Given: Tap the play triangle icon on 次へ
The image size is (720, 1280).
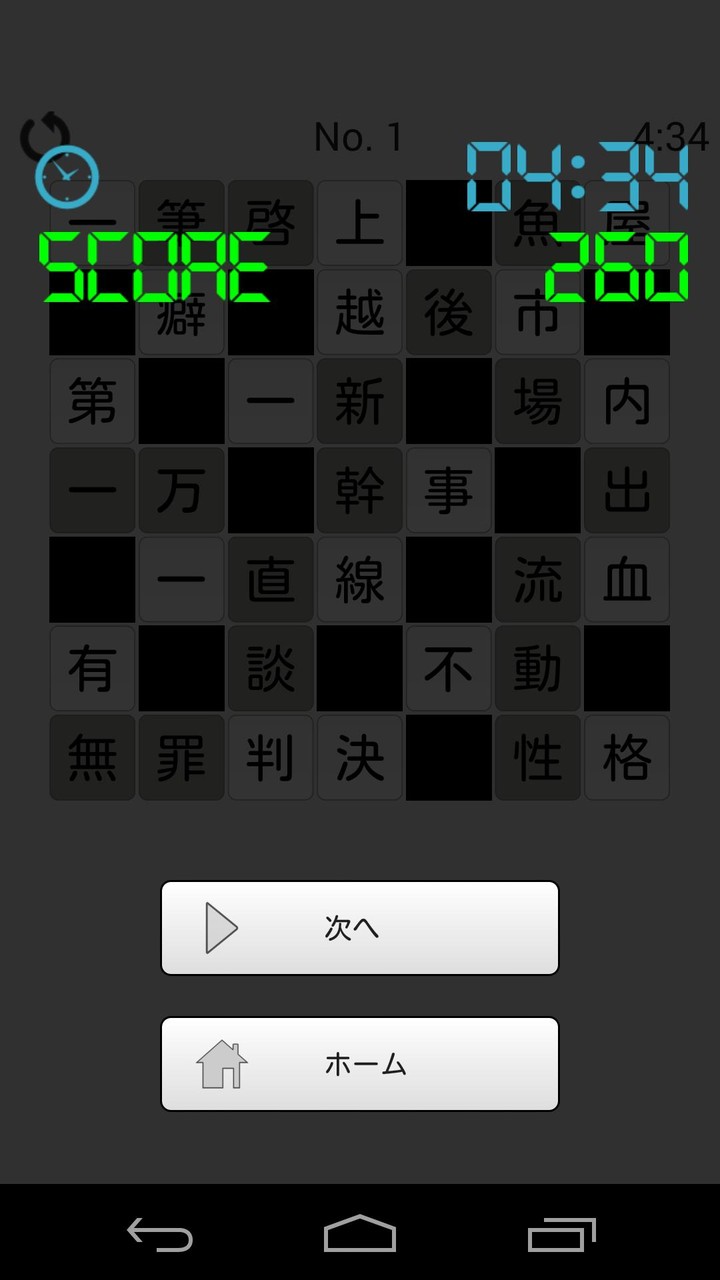Looking at the screenshot, I should pyautogui.click(x=219, y=927).
